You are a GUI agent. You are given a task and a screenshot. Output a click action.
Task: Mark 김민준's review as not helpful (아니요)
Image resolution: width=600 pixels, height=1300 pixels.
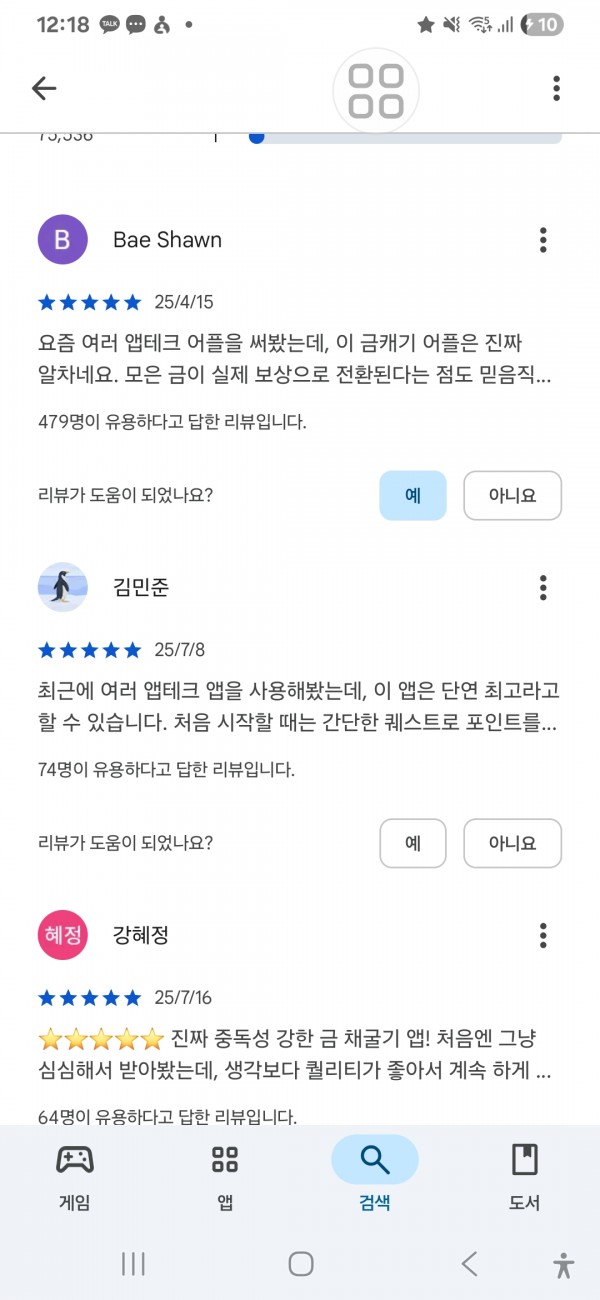[x=513, y=843]
